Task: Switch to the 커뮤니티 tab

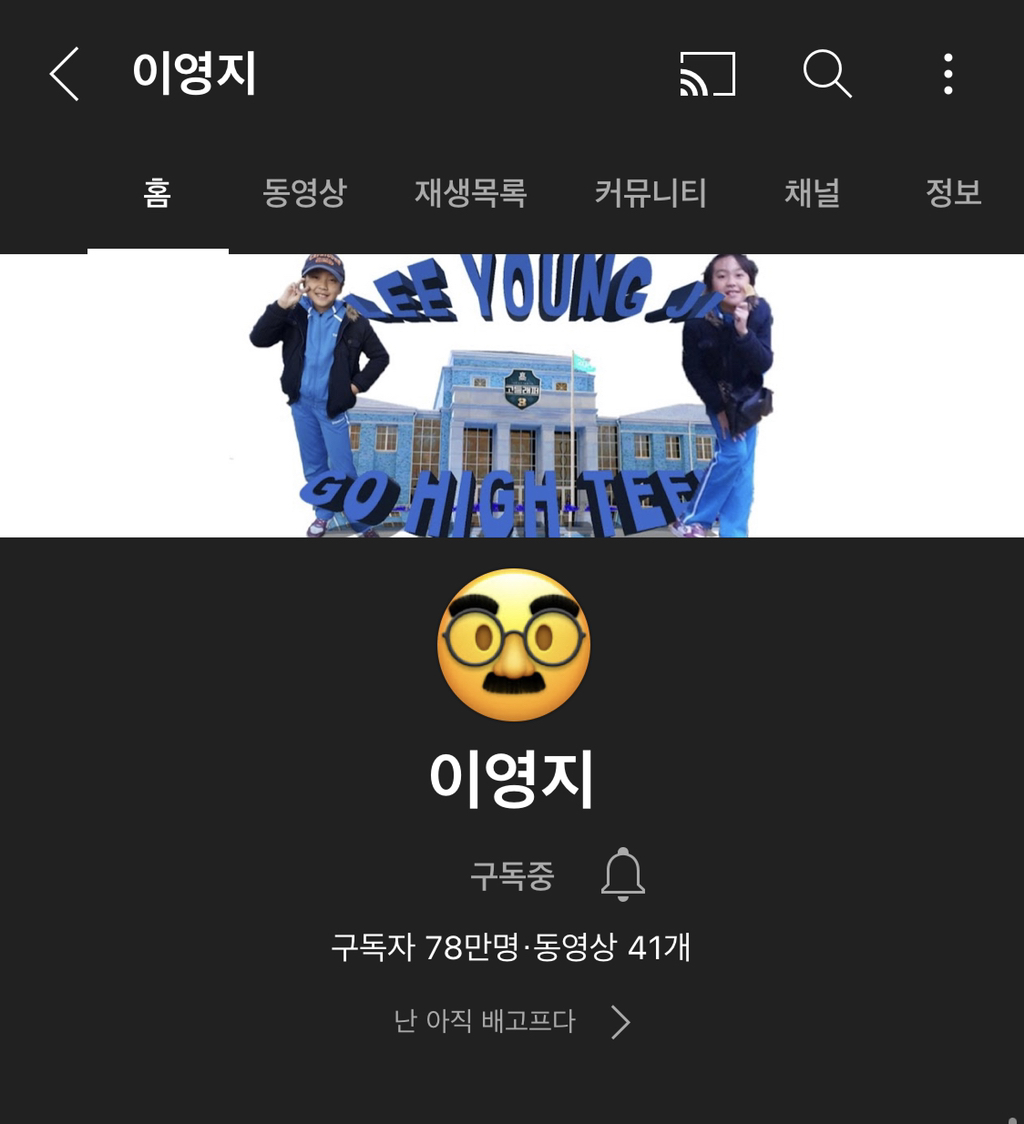Action: click(x=650, y=192)
